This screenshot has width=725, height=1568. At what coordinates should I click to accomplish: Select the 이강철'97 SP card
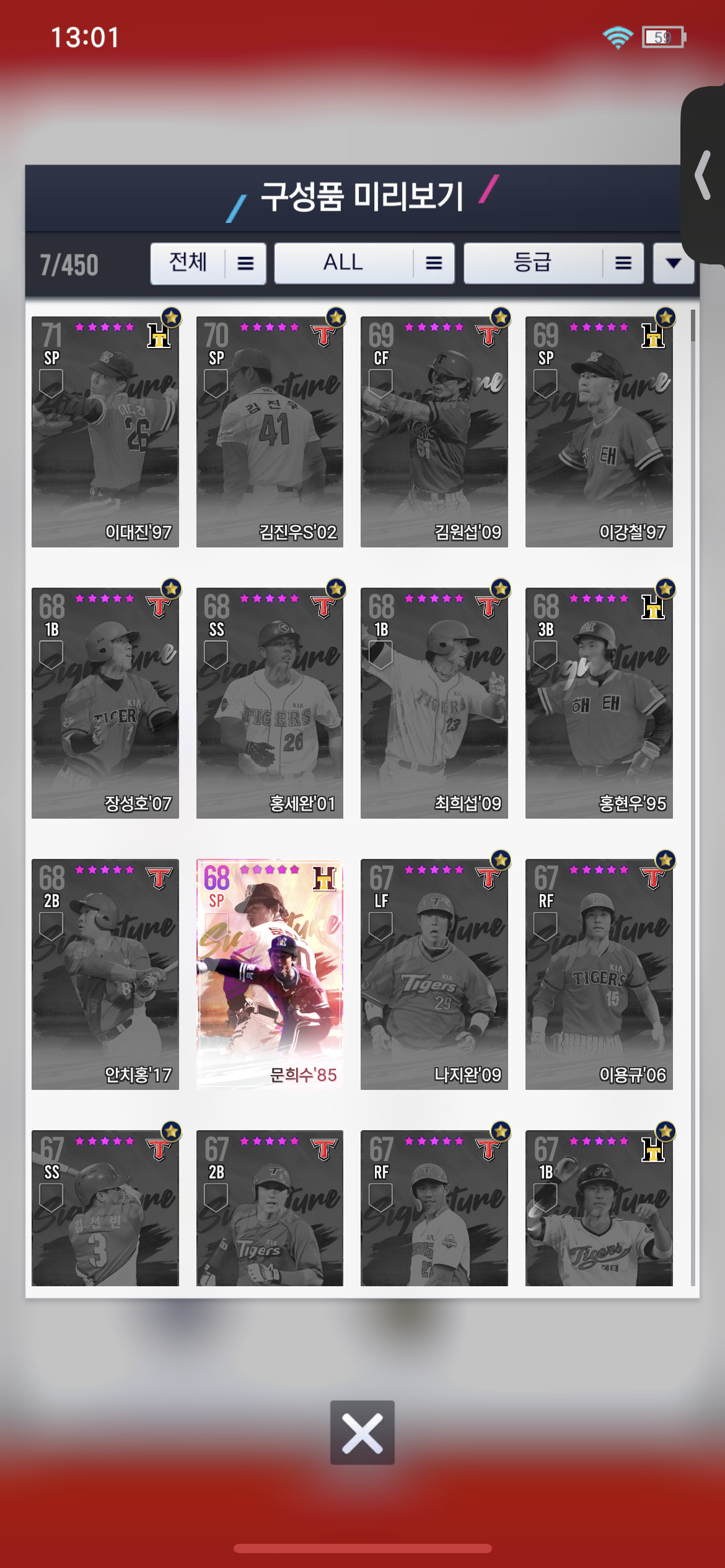pyautogui.click(x=599, y=432)
